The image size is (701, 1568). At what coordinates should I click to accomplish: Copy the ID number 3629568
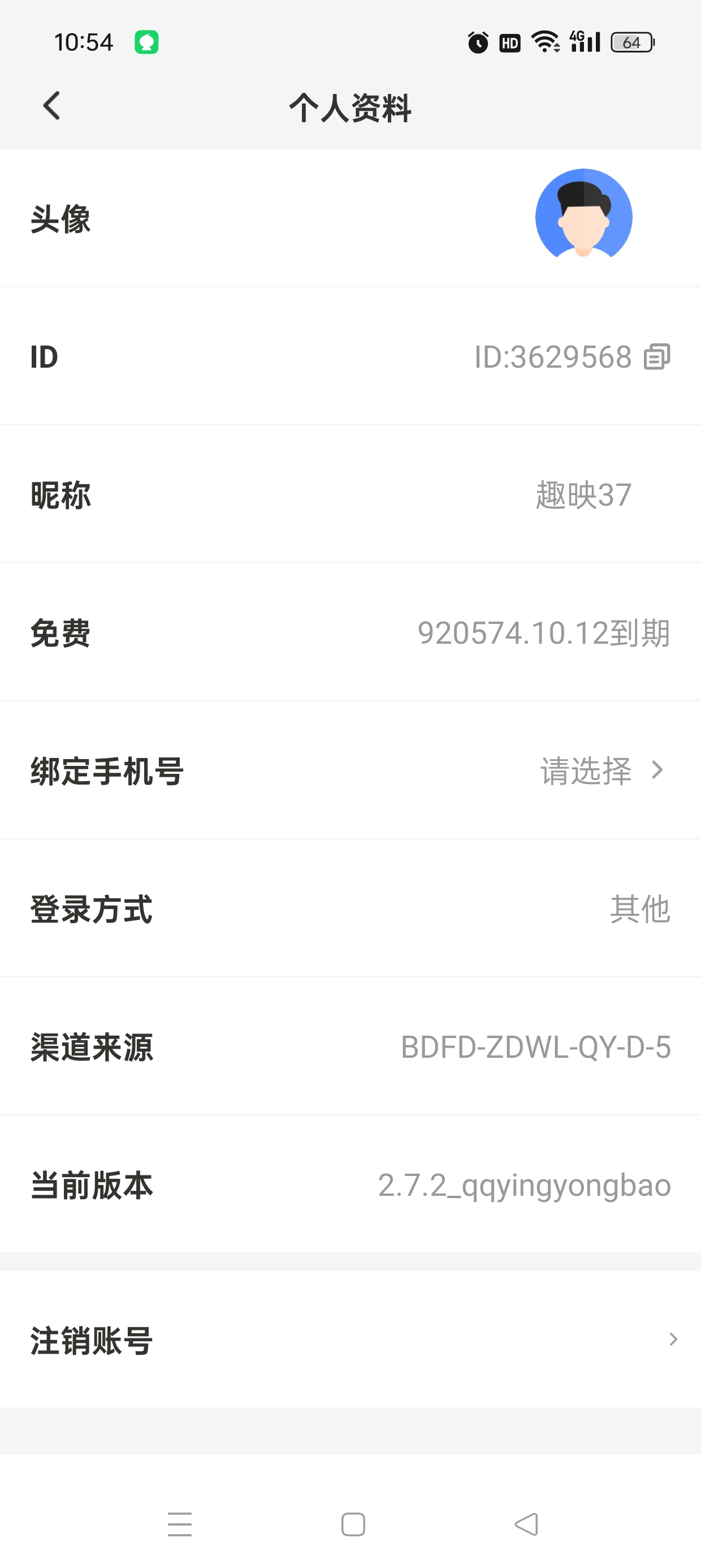coord(656,357)
